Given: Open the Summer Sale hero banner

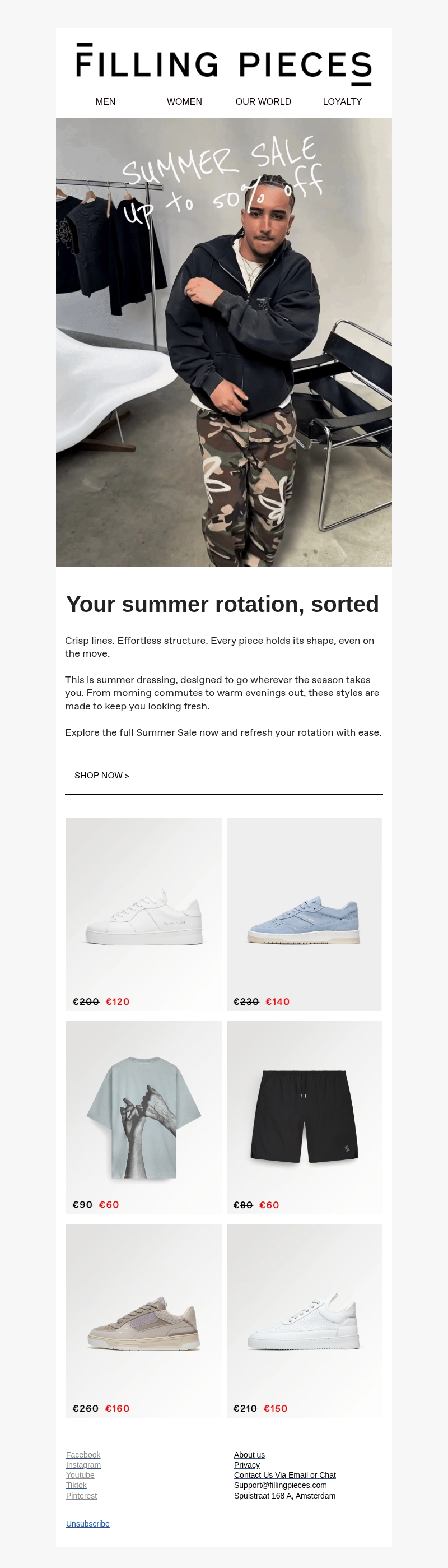Looking at the screenshot, I should tap(223, 341).
